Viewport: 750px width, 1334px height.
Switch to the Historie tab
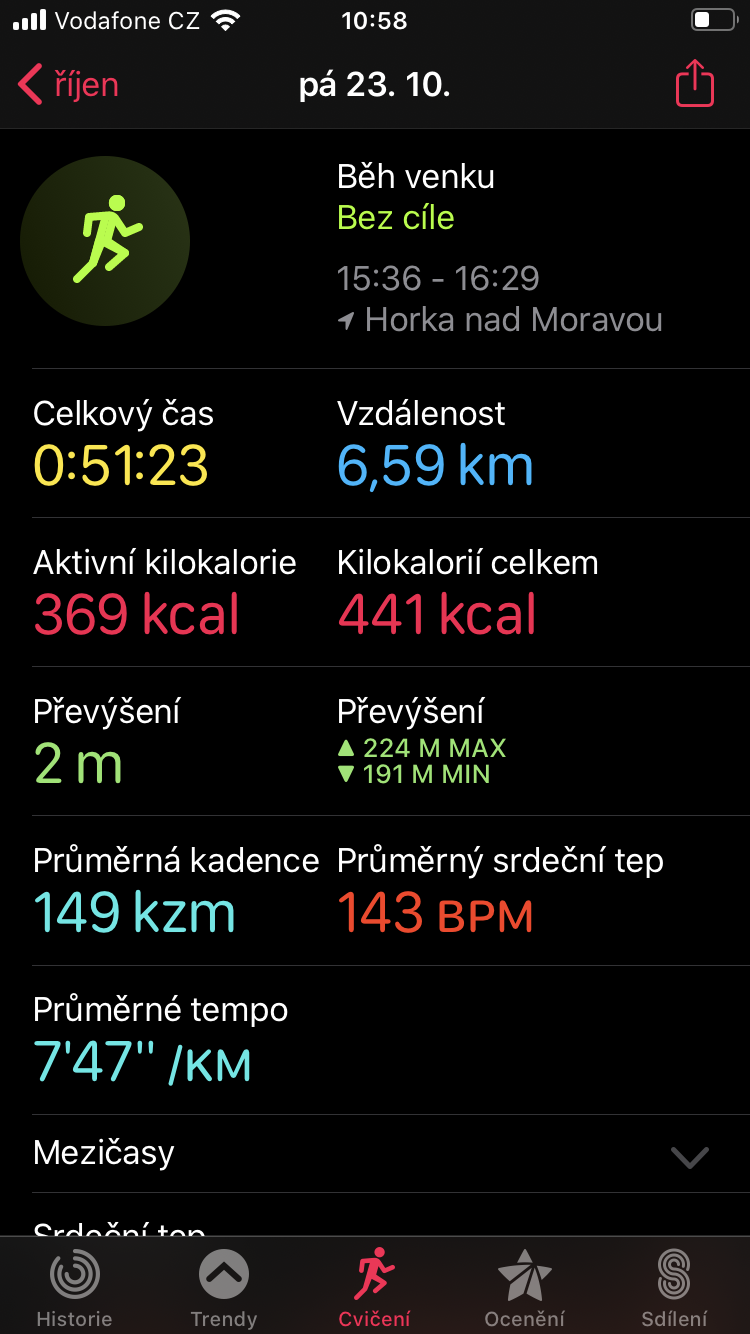pos(75,1288)
